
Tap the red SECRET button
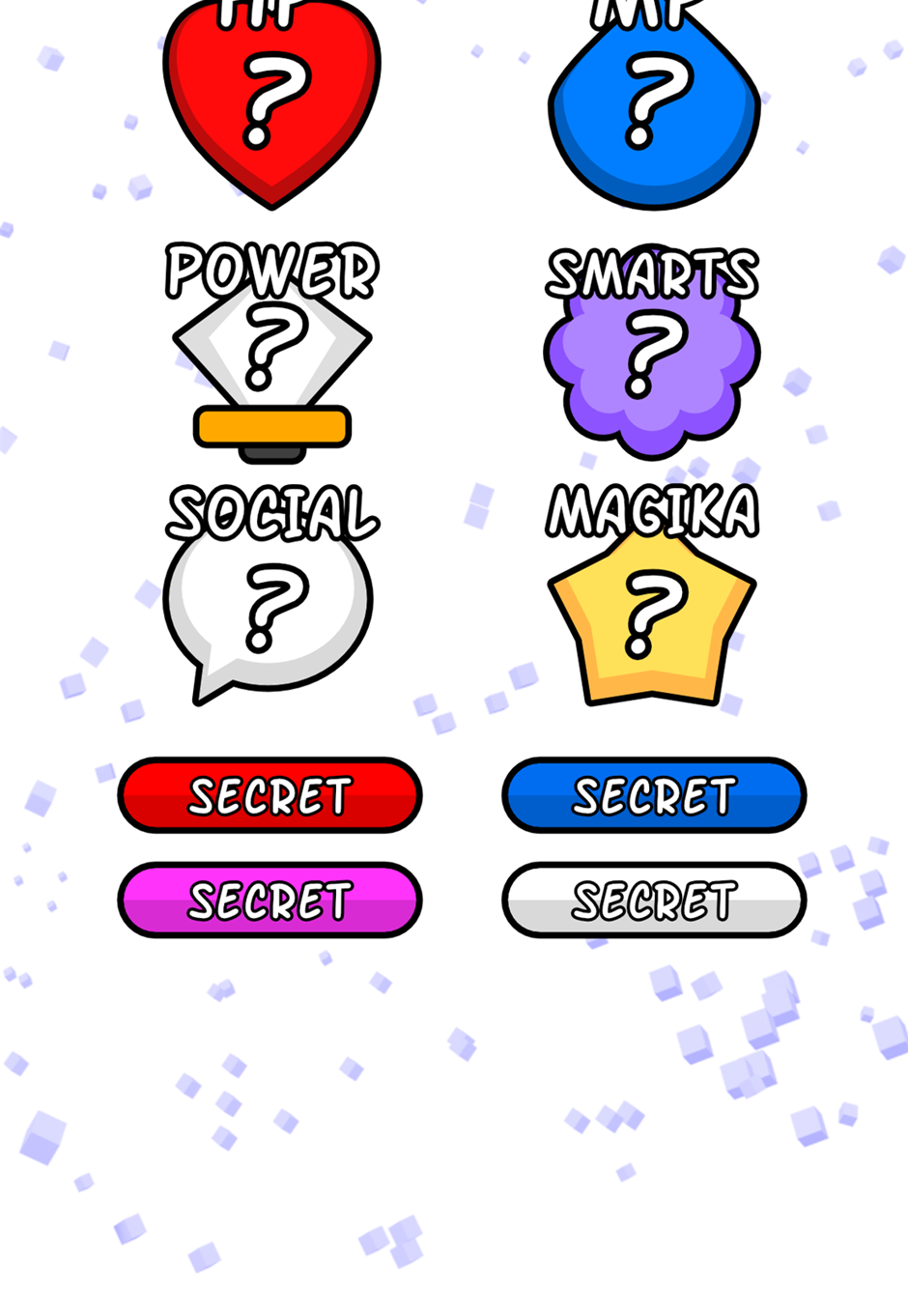tap(270, 795)
